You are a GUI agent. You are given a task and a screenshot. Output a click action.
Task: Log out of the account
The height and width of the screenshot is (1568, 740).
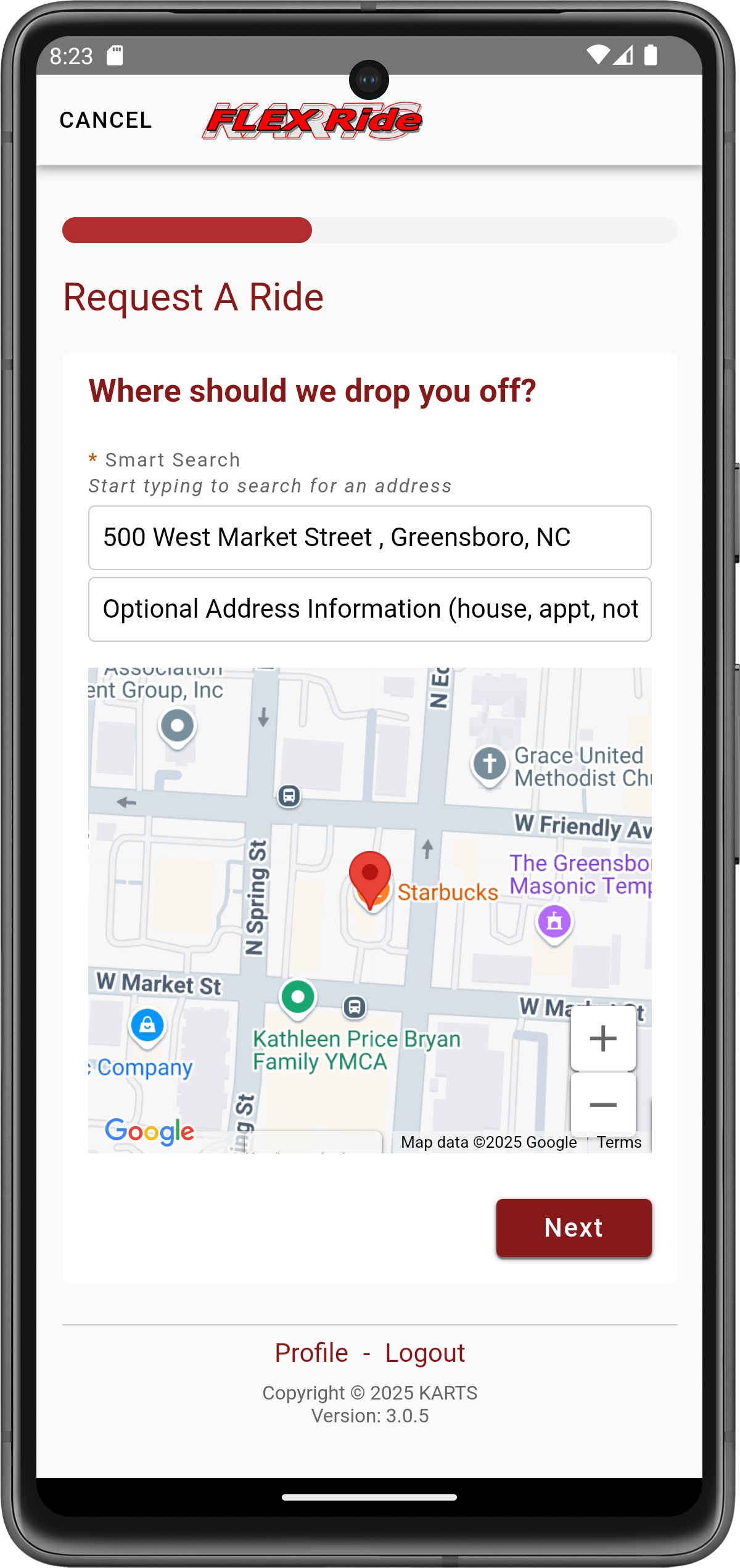pos(424,1353)
